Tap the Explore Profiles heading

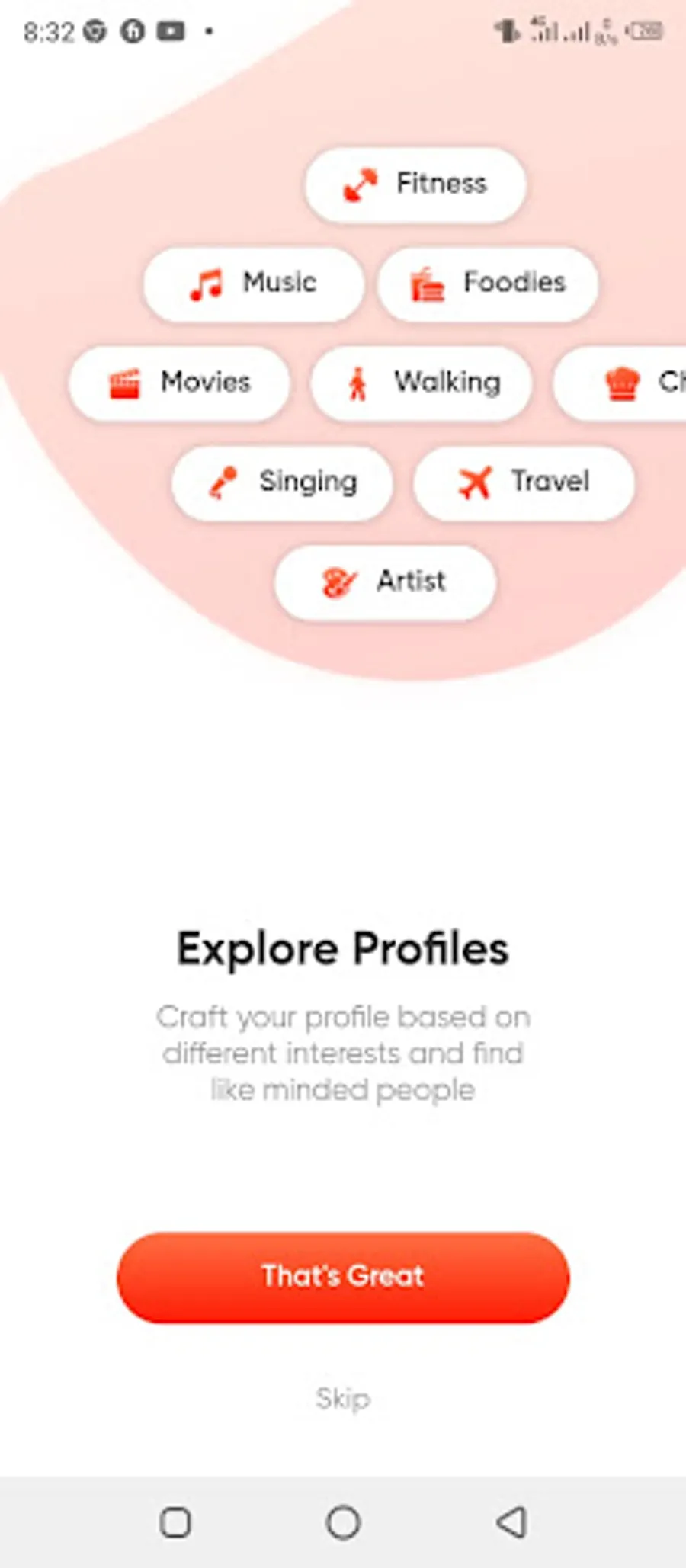343,948
